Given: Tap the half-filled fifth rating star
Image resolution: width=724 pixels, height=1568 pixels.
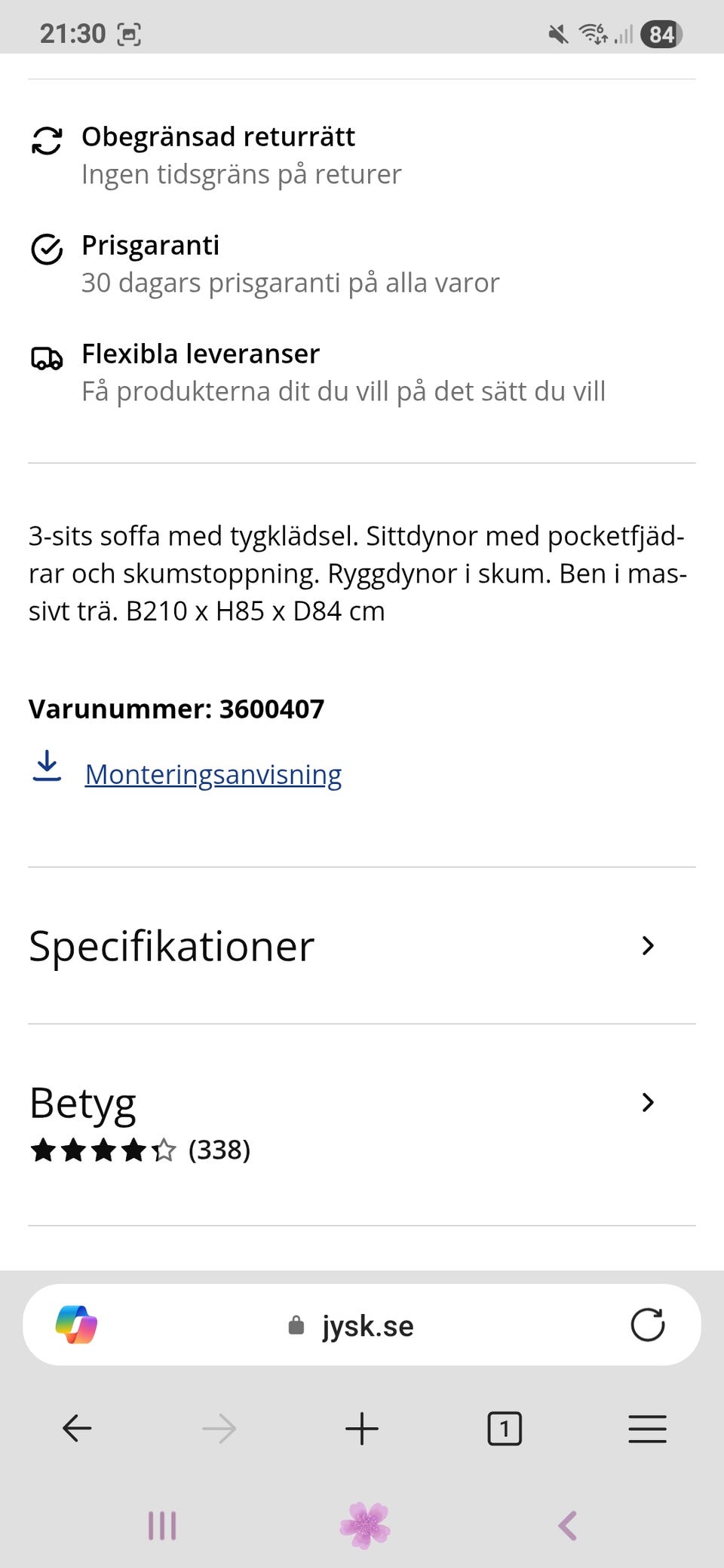Looking at the screenshot, I should 162,1151.
